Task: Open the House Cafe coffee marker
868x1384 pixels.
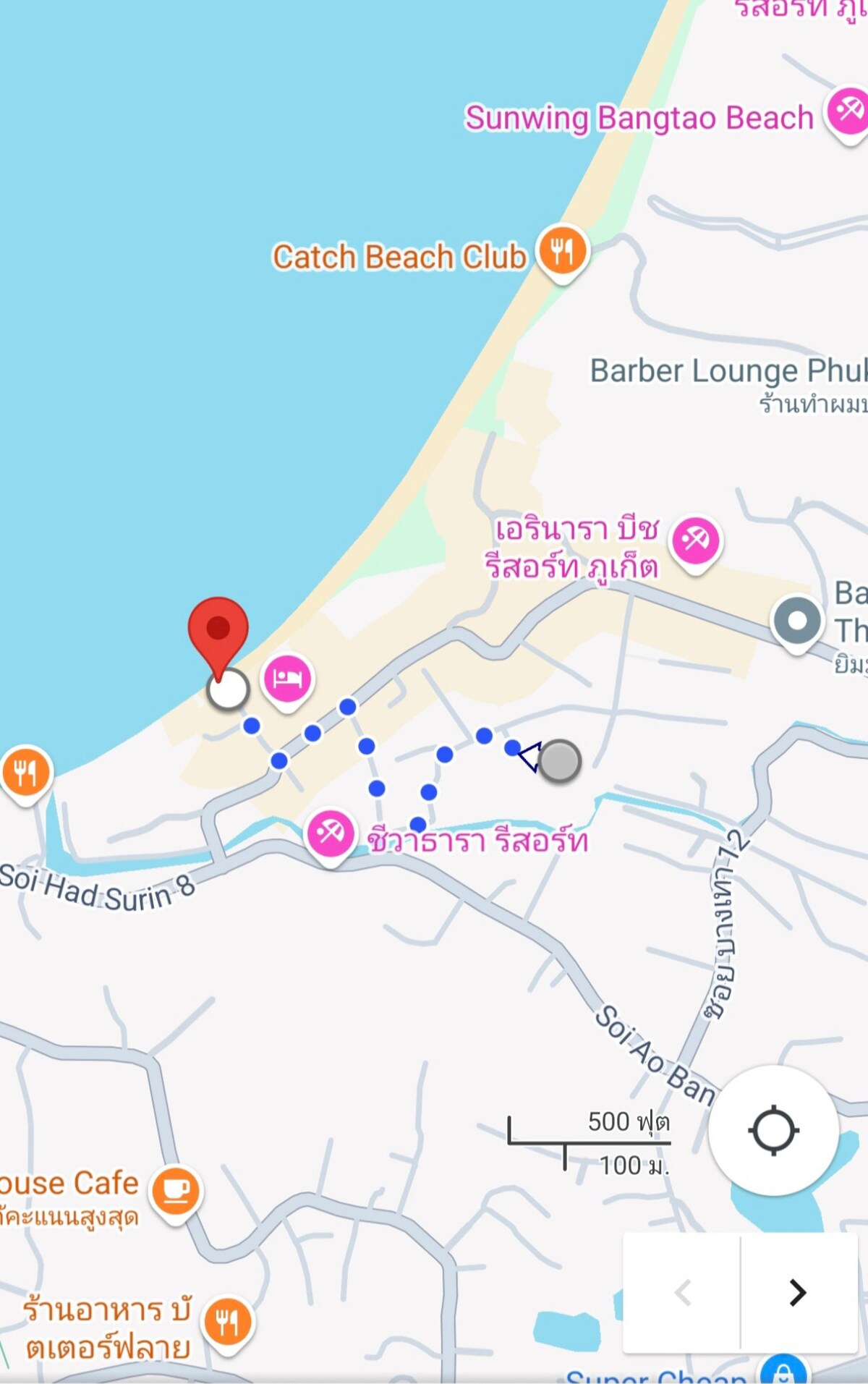Action: [x=176, y=1190]
